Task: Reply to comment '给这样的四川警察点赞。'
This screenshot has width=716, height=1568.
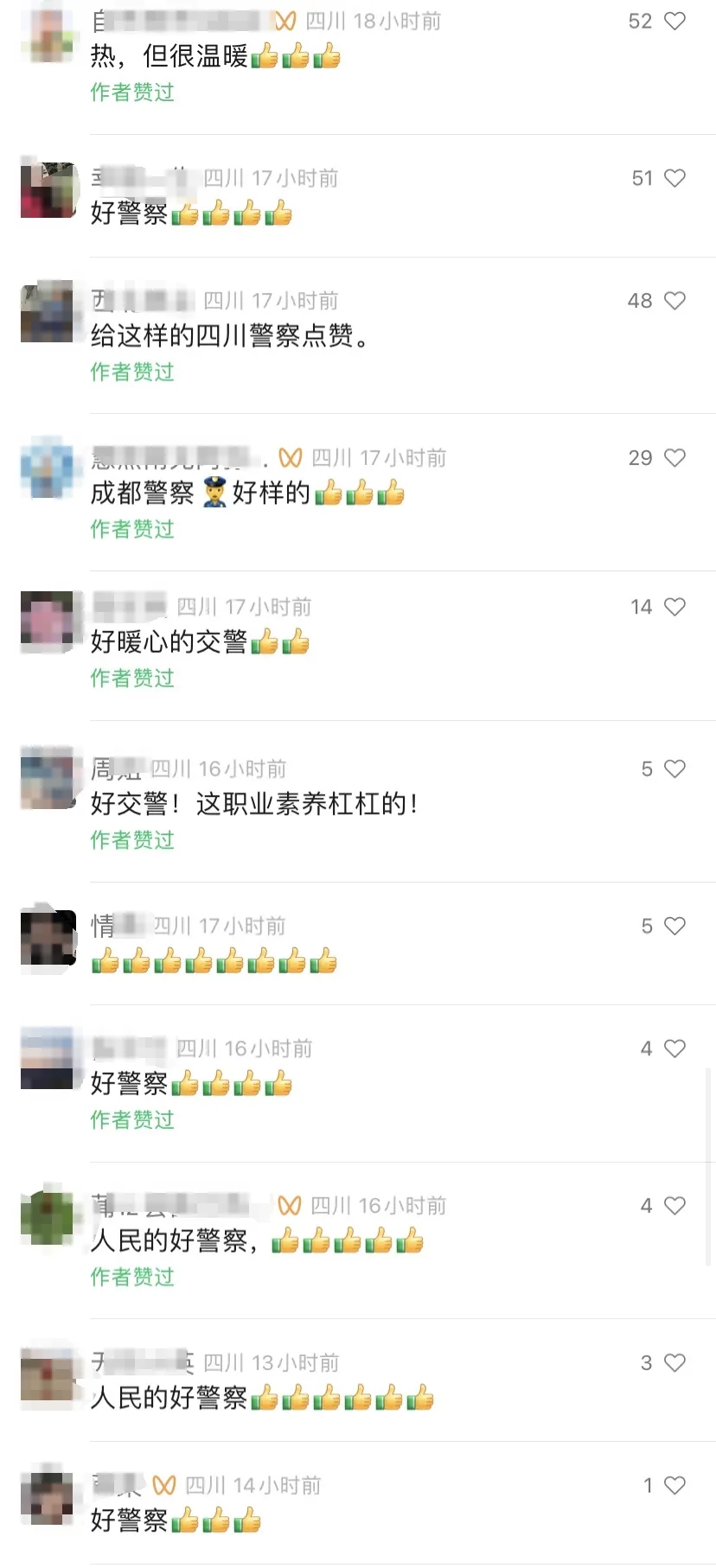Action: click(231, 335)
